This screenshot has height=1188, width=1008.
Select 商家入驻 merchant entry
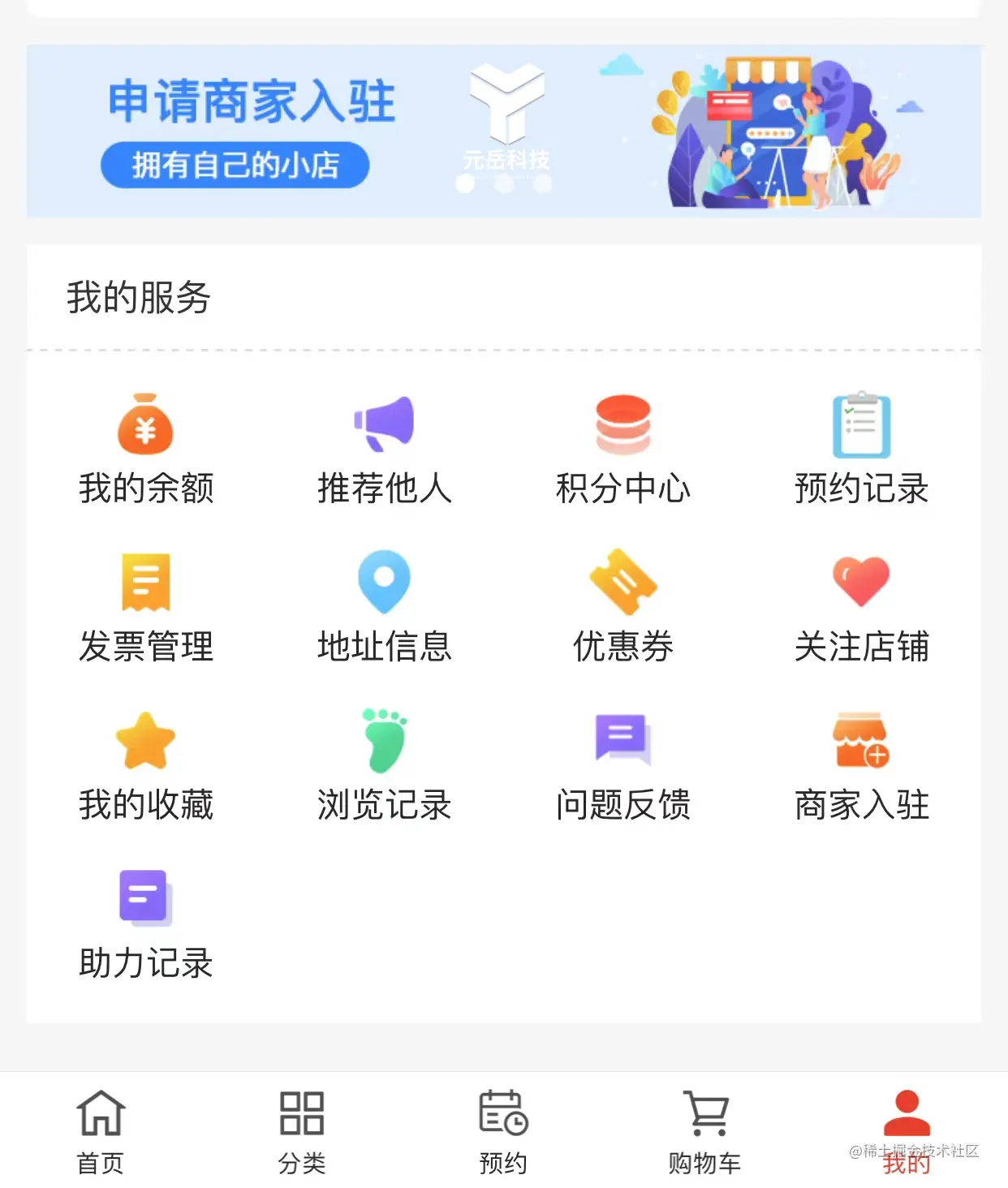pyautogui.click(x=861, y=765)
